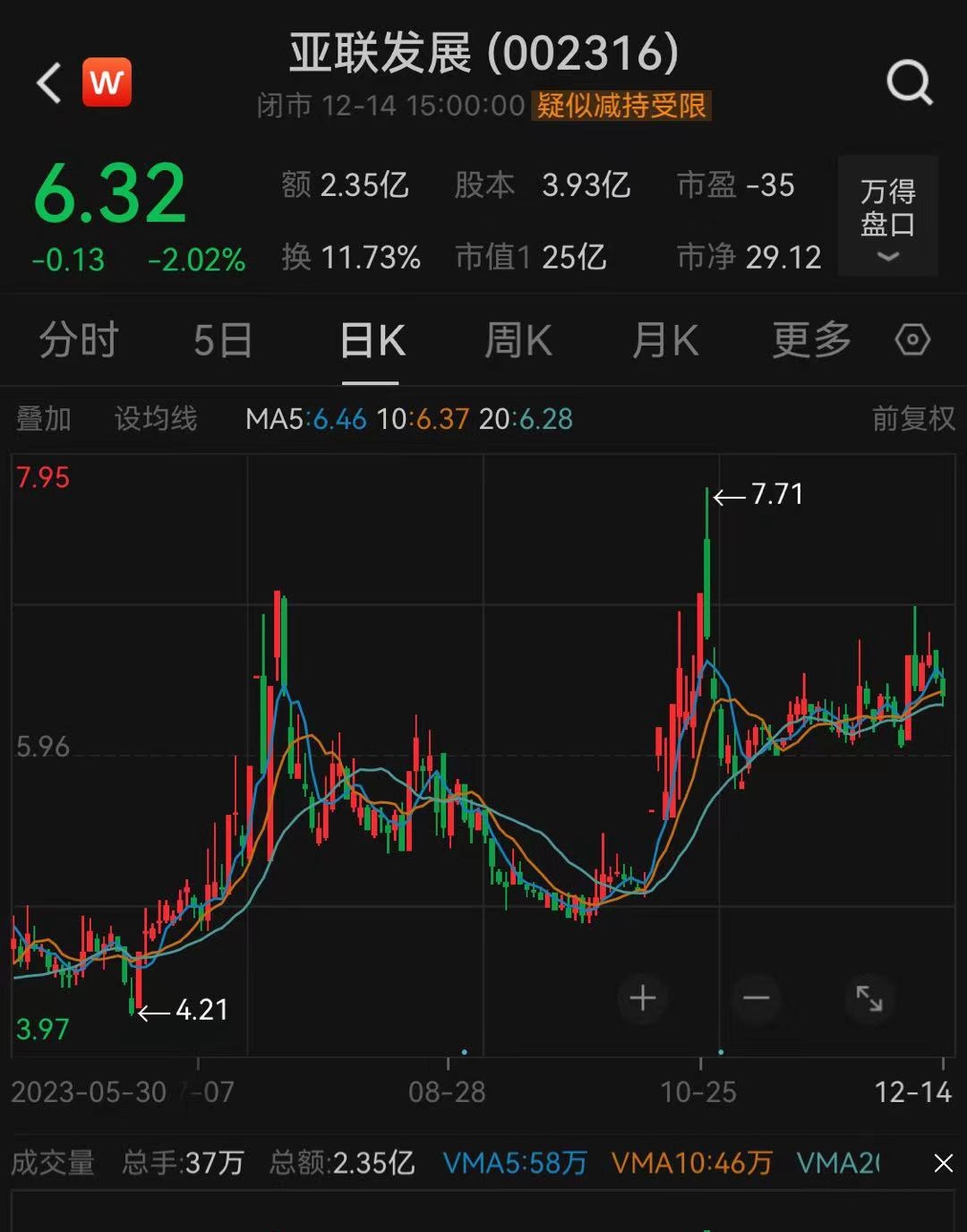Open the 更多 chart period options

811,341
